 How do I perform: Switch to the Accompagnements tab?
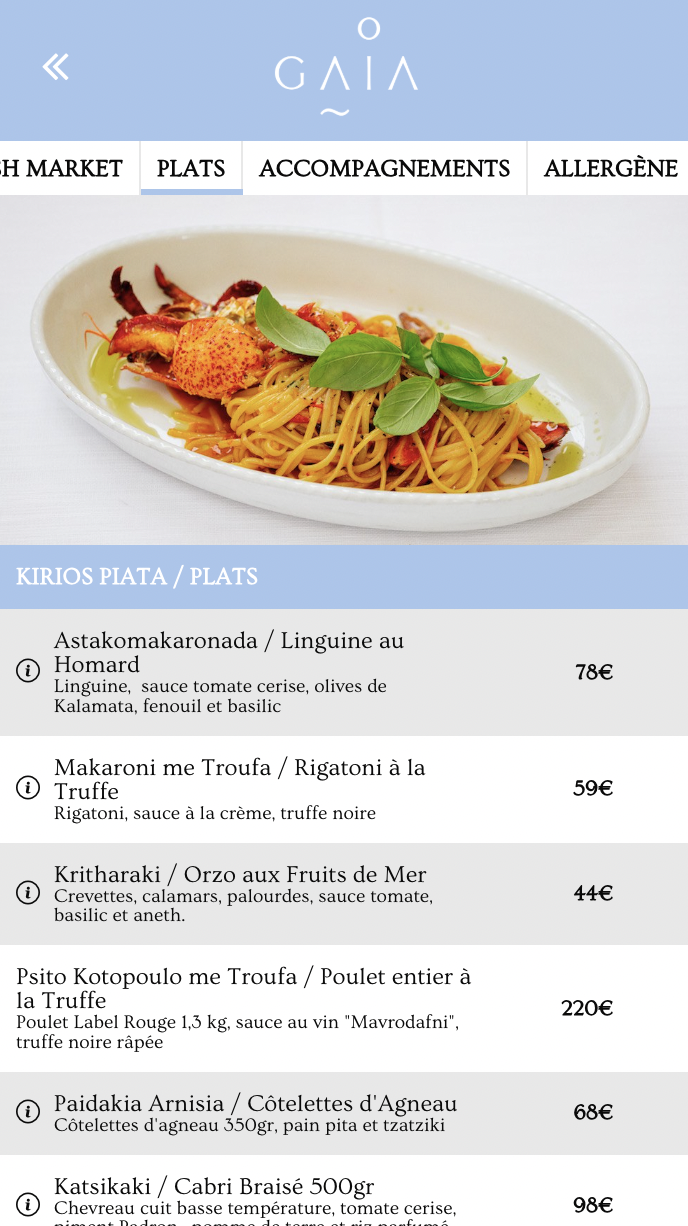pos(385,168)
